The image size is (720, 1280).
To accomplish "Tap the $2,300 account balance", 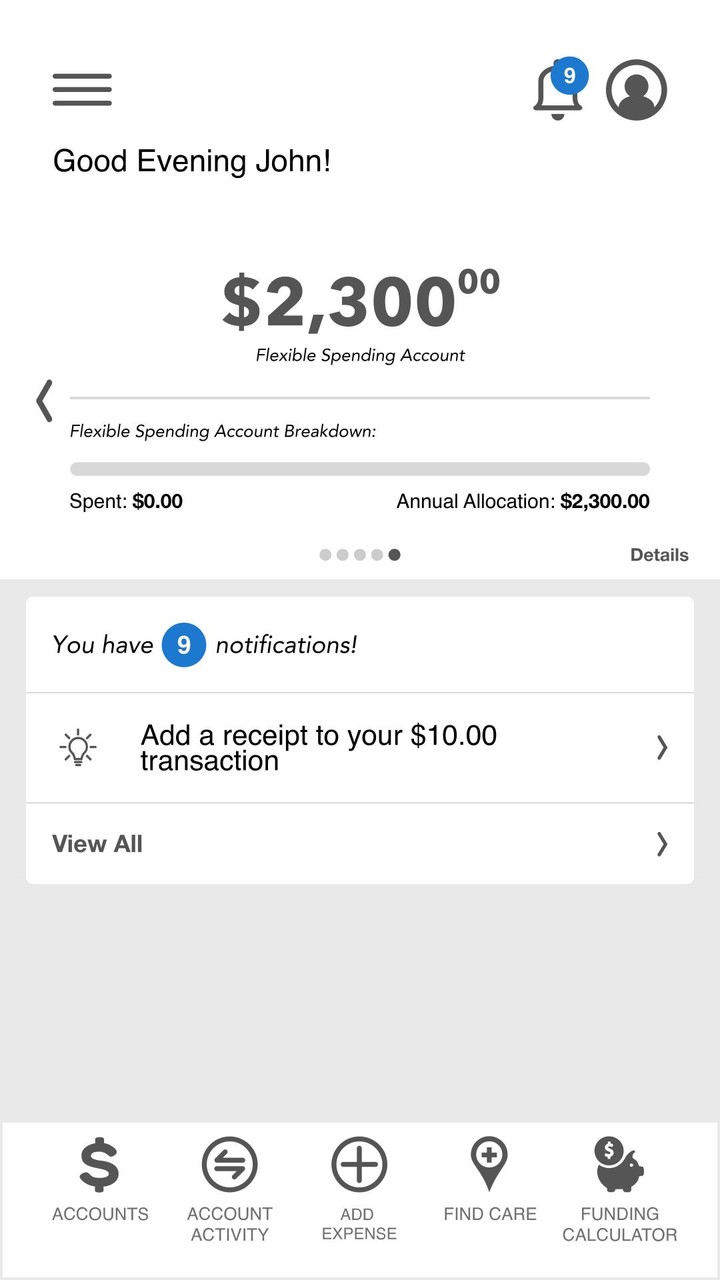I will pyautogui.click(x=359, y=297).
